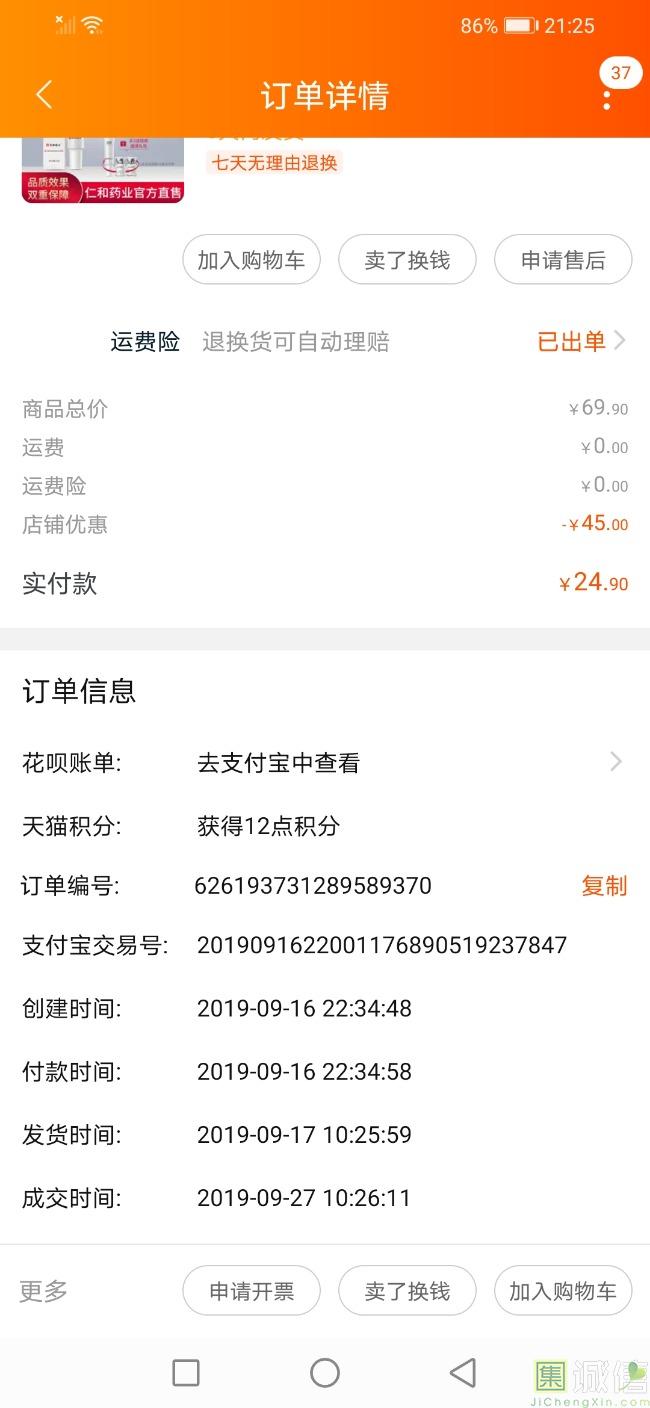Open the overflow menu with the 37 badge
This screenshot has height=1408, width=650.
[x=607, y=98]
